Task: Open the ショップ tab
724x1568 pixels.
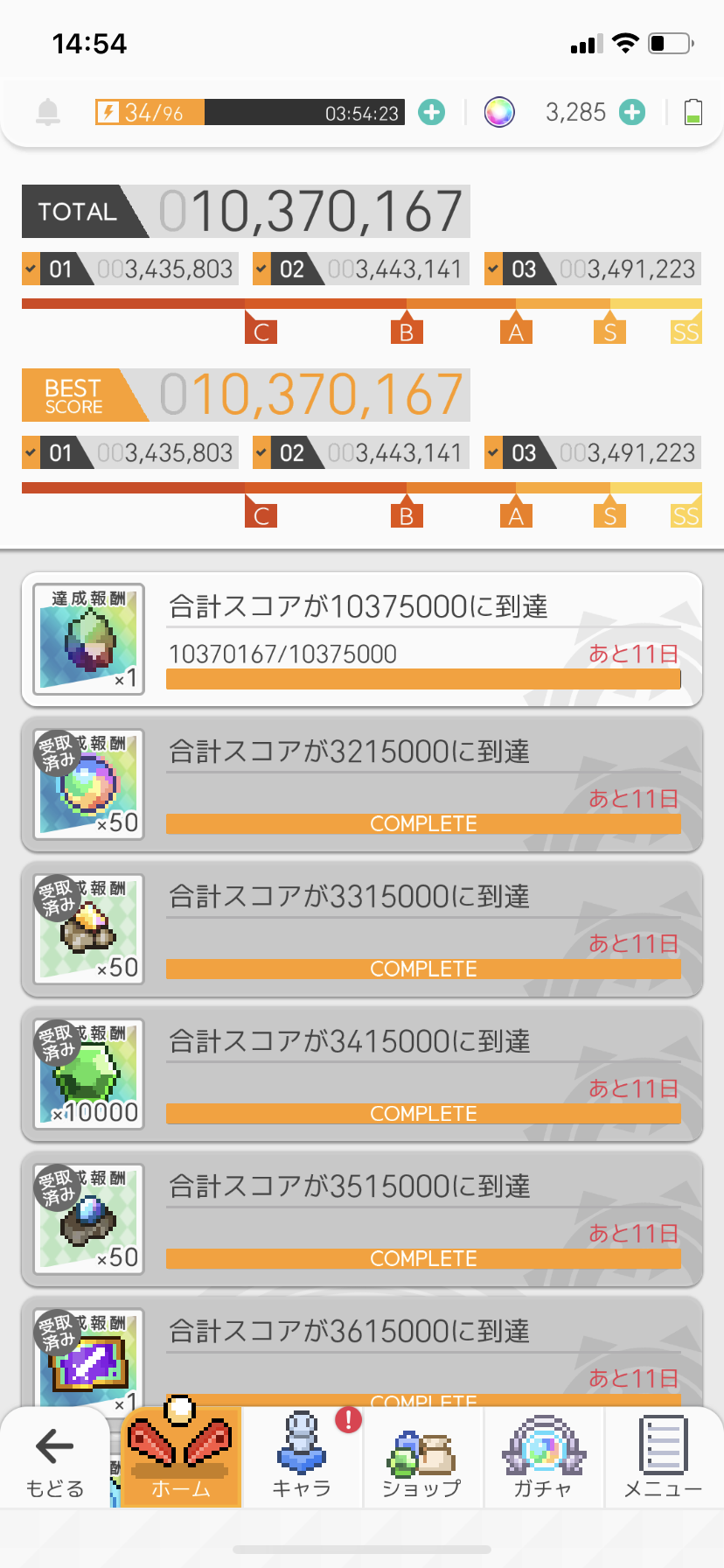Action: (422, 1458)
